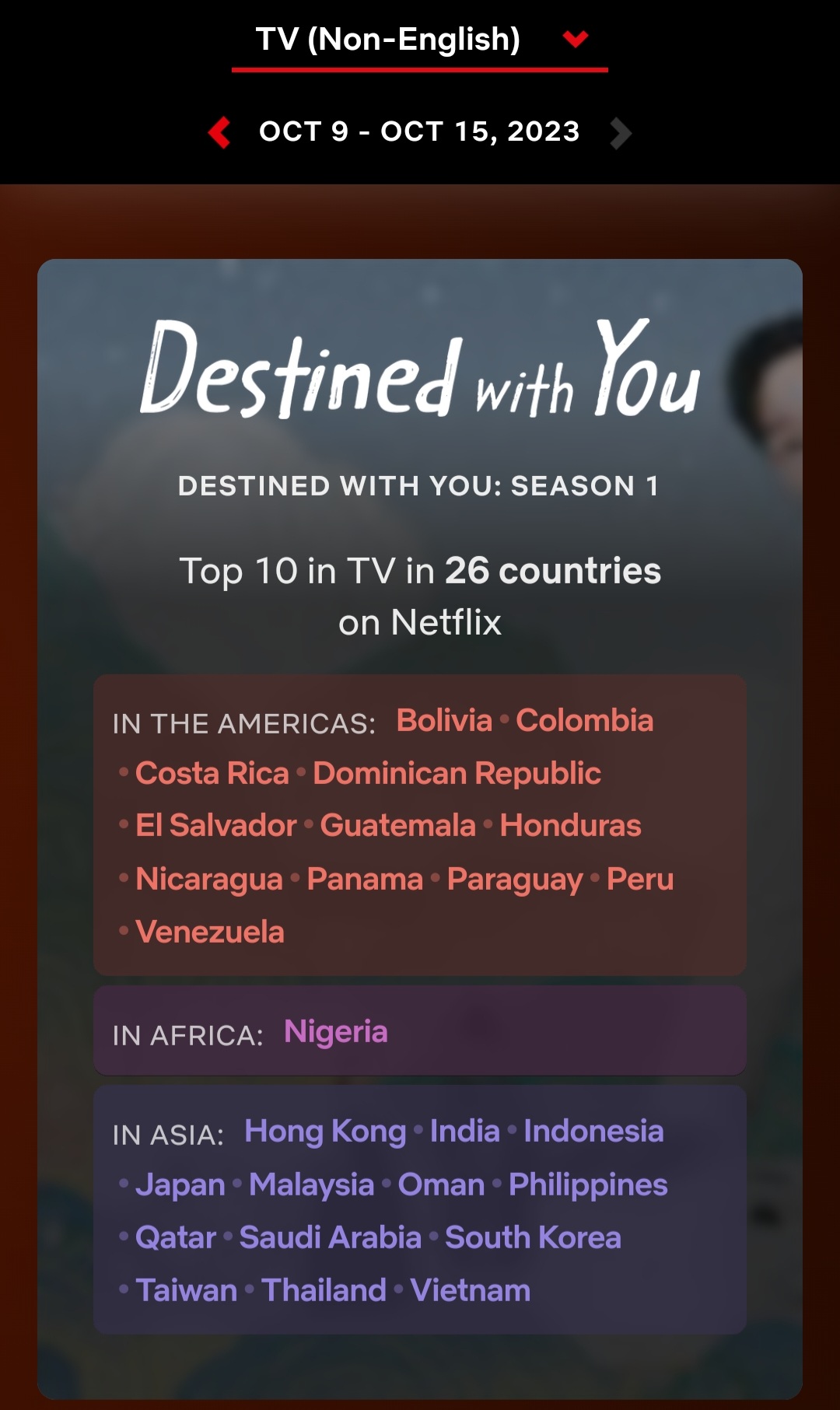Viewport: 840px width, 1410px height.
Task: View the Dominican Republic top 10
Action: click(x=457, y=774)
